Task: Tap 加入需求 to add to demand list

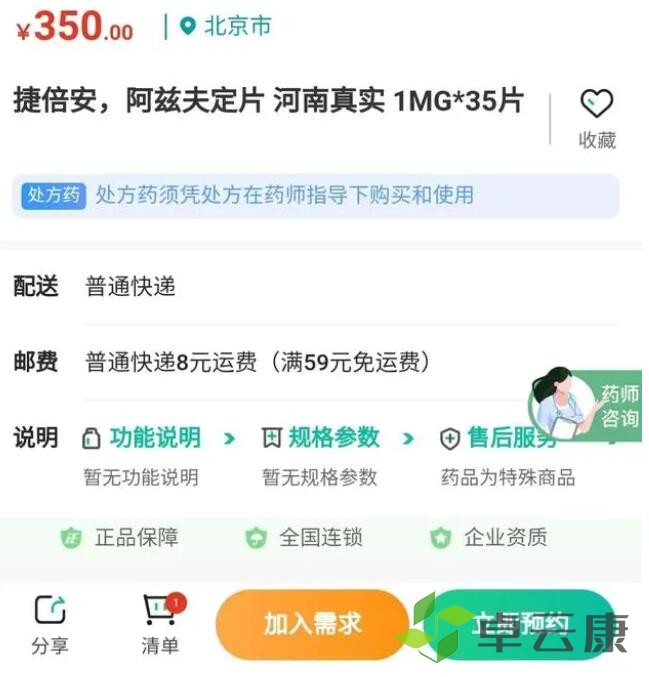Action: click(x=311, y=625)
